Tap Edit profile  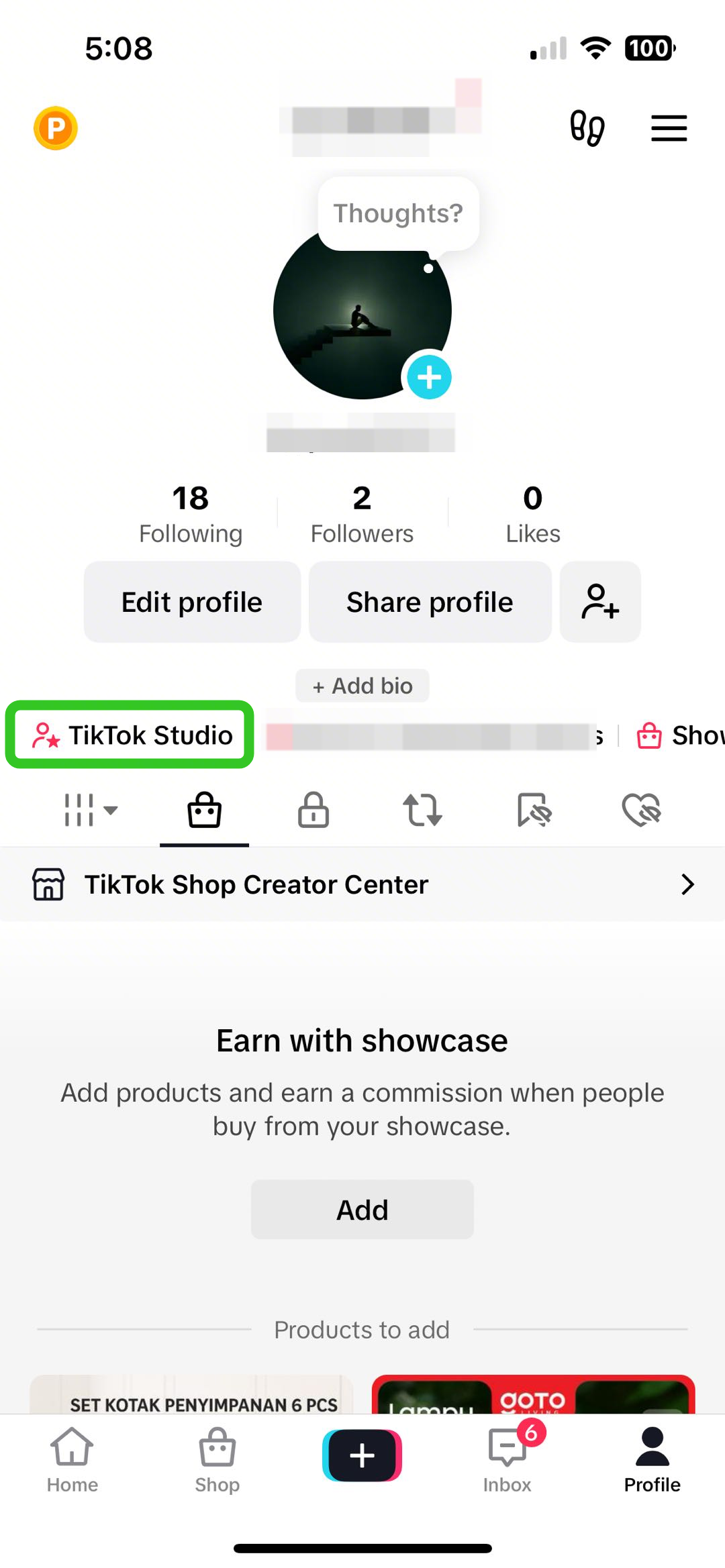click(x=192, y=602)
